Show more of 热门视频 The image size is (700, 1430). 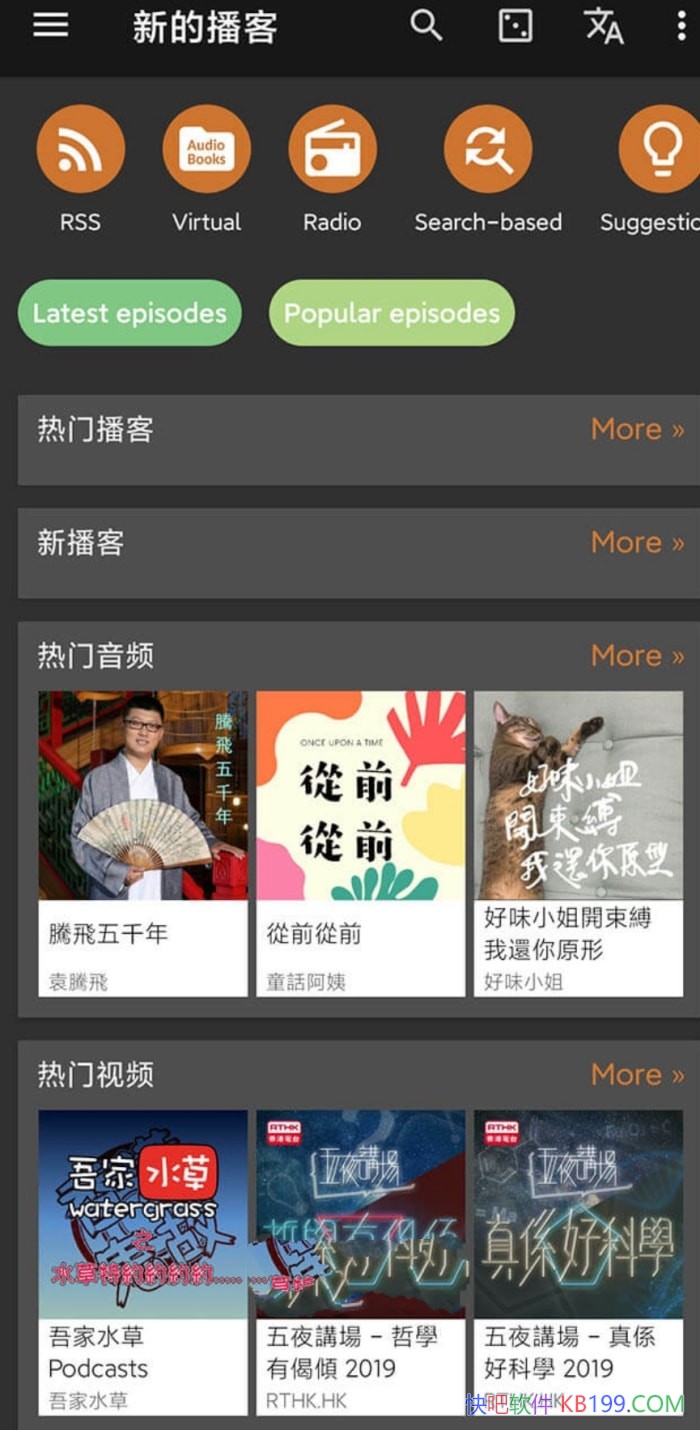point(637,1075)
